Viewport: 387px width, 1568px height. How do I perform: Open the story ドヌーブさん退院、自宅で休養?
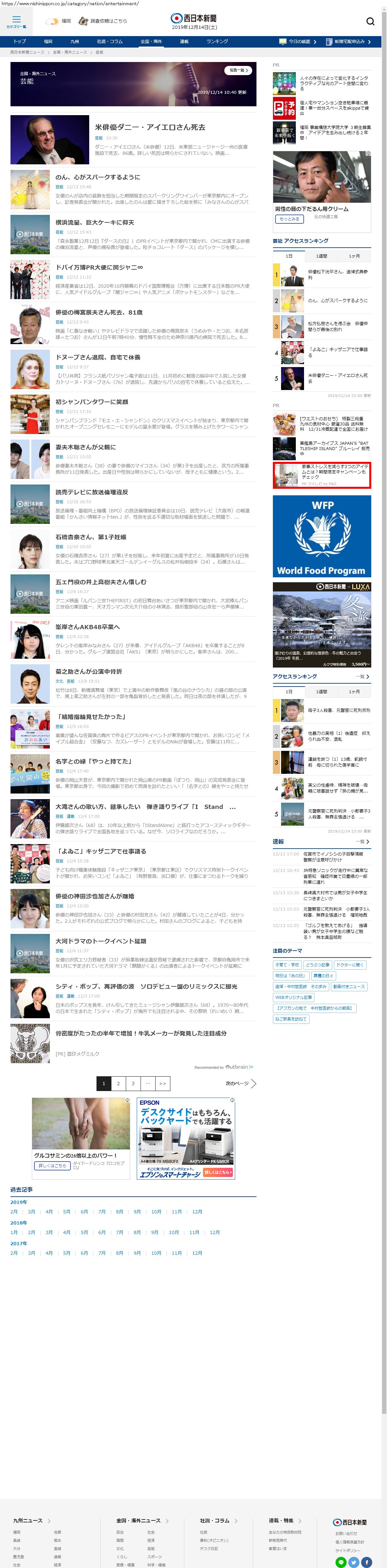98,357
